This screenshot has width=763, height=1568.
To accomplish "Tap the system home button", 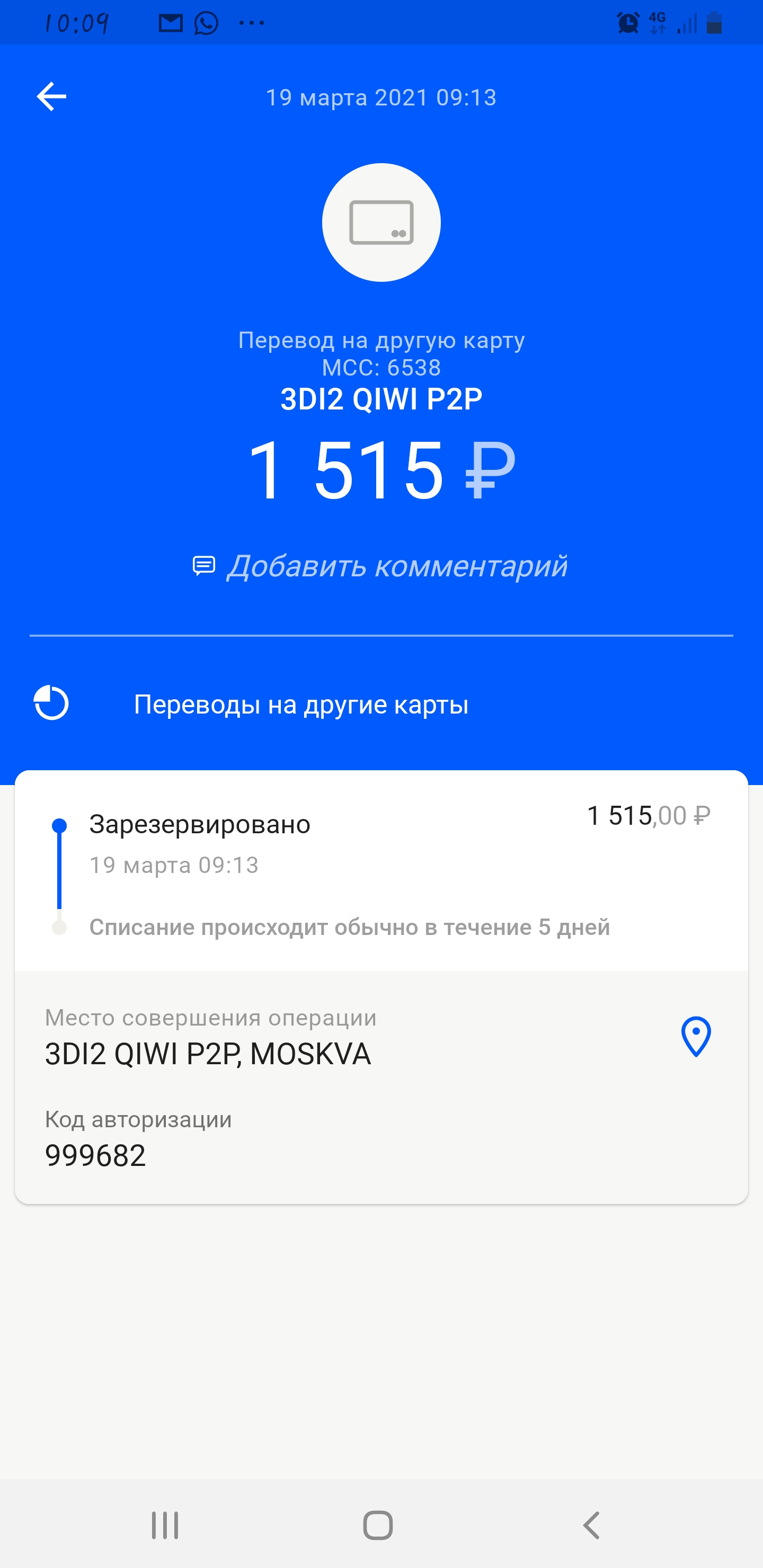I will pyautogui.click(x=378, y=1526).
